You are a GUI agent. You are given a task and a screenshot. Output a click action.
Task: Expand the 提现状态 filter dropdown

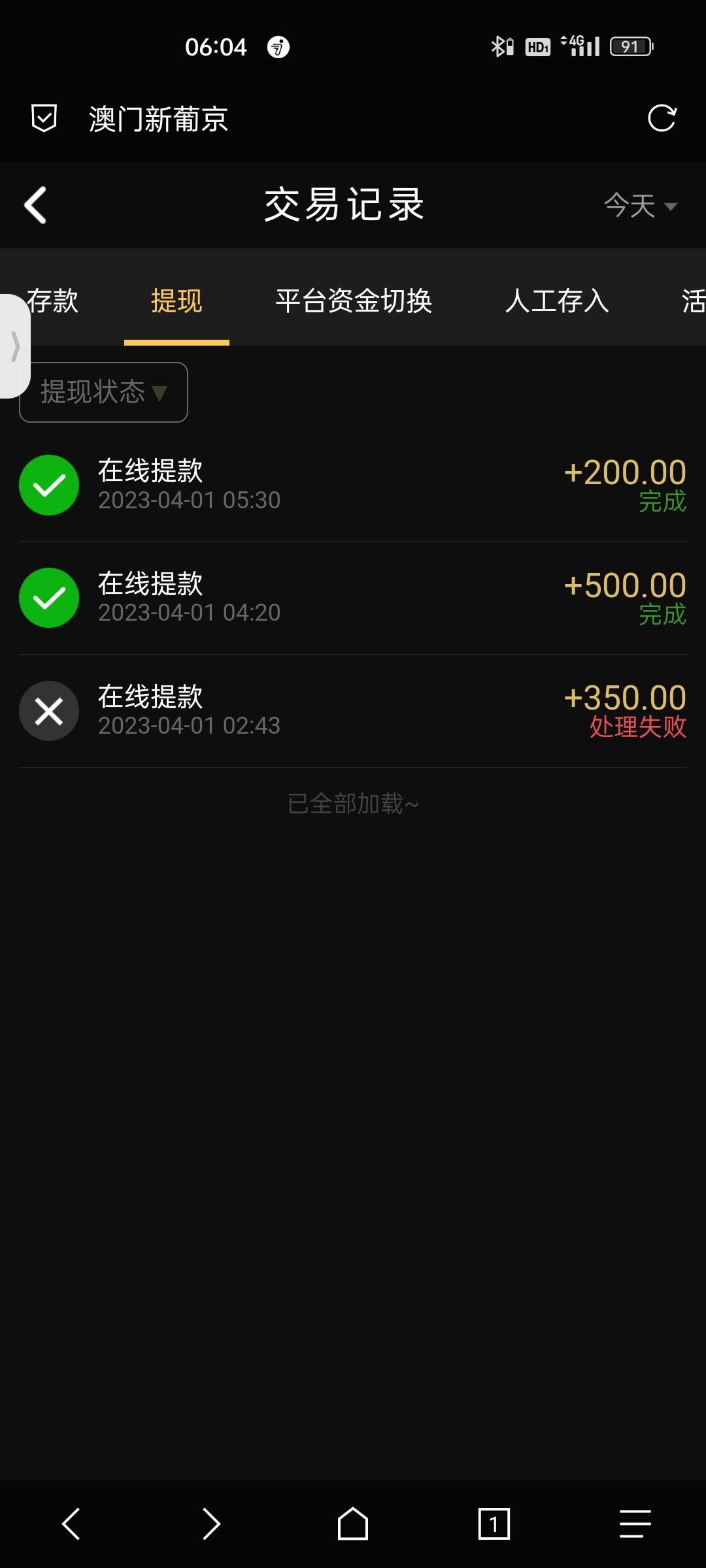point(104,392)
